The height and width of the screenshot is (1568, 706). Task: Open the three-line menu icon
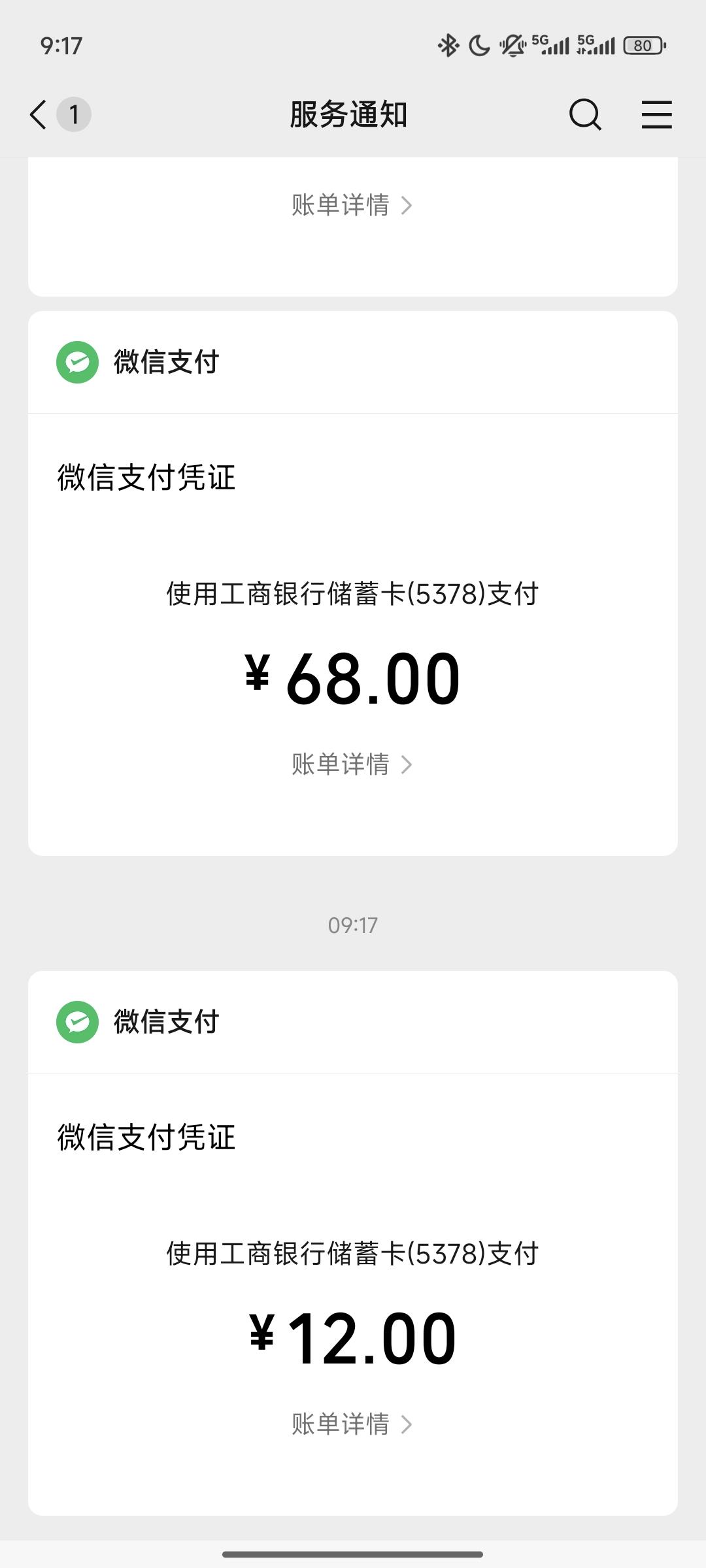[656, 115]
